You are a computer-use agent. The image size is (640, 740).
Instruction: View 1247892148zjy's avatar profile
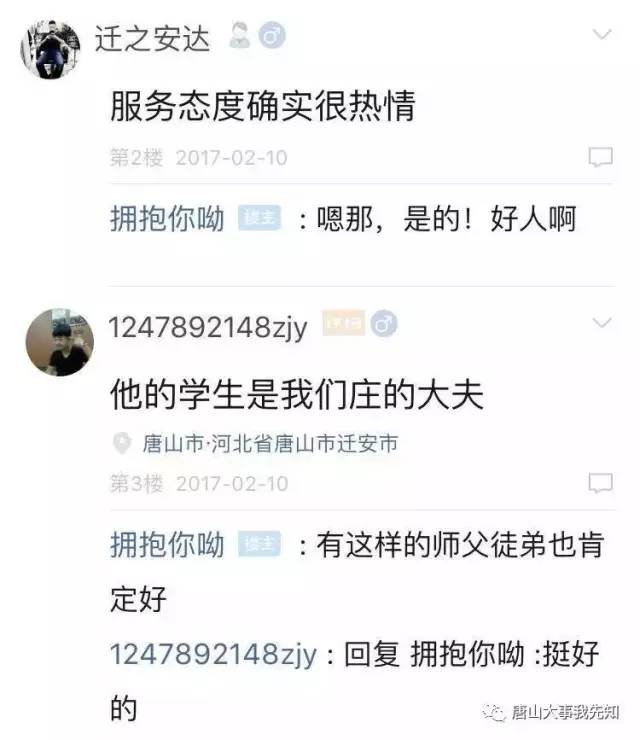pyautogui.click(x=59, y=341)
